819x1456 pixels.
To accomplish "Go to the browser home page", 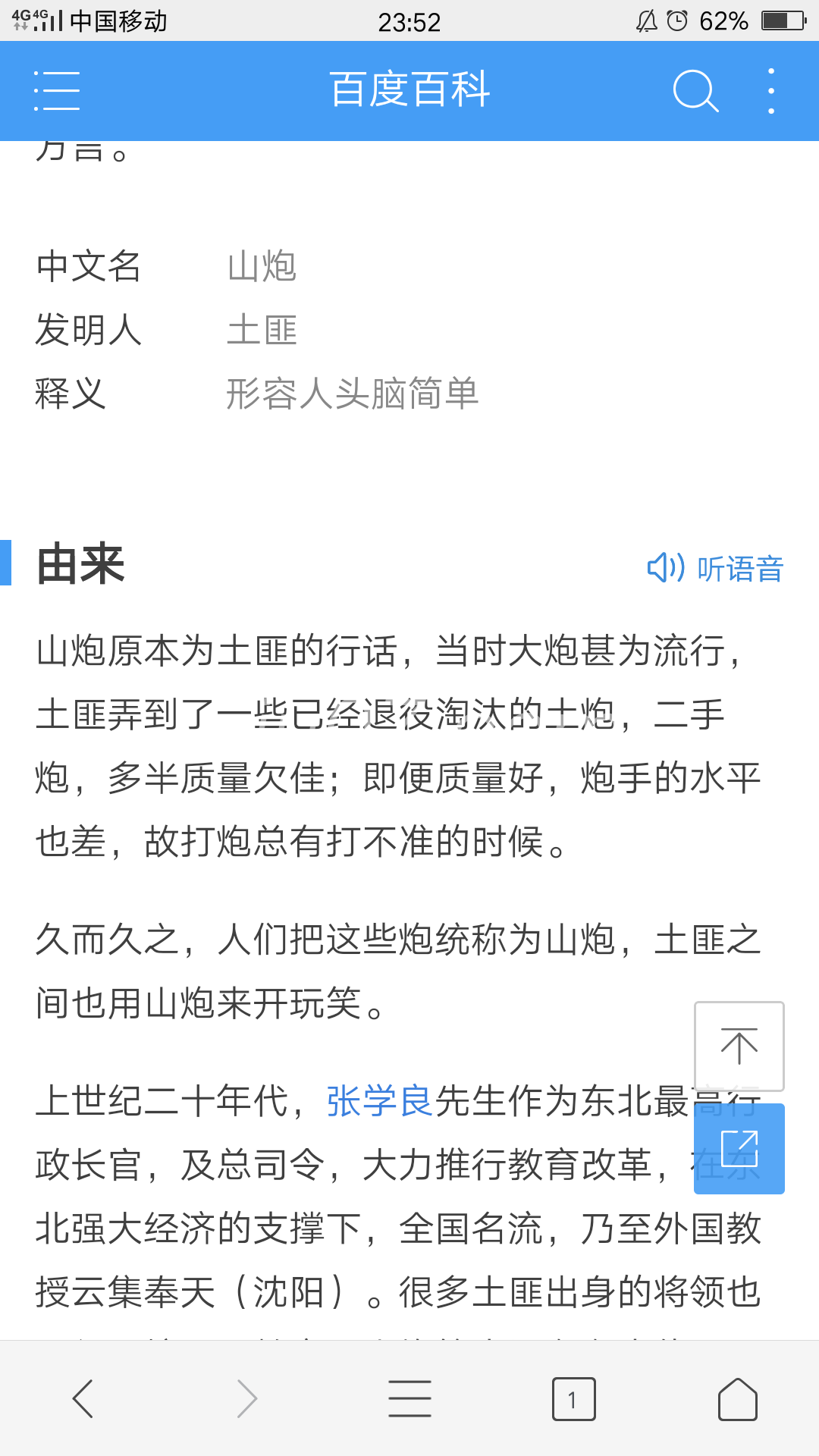I will click(x=738, y=1398).
